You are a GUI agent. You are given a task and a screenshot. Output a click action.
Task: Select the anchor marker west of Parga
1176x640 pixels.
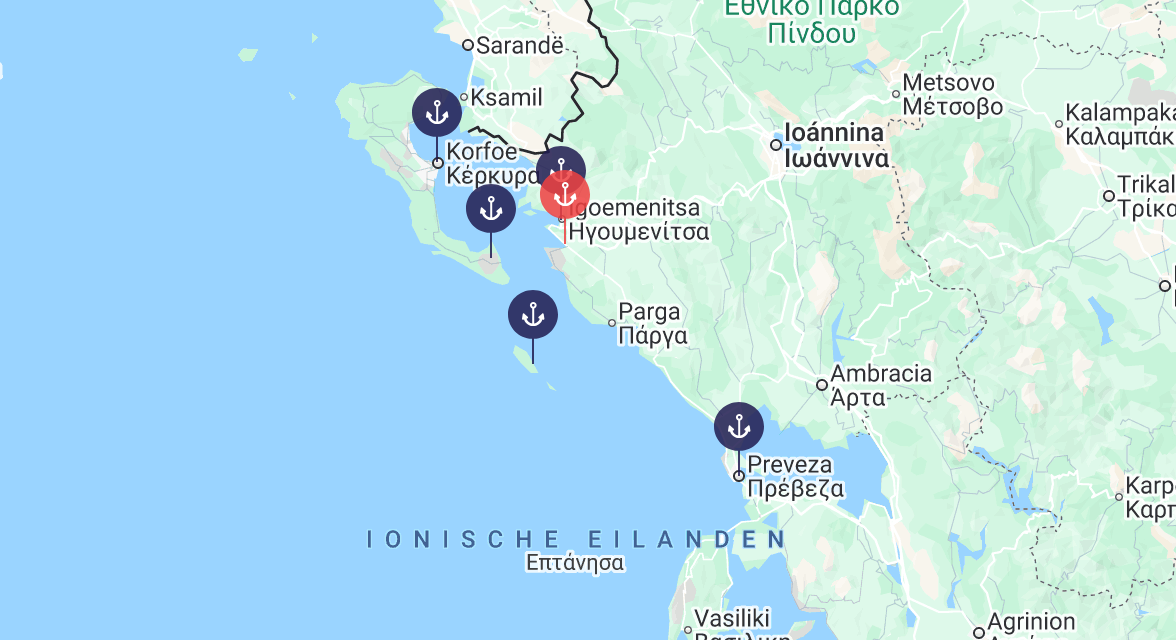[x=533, y=315]
